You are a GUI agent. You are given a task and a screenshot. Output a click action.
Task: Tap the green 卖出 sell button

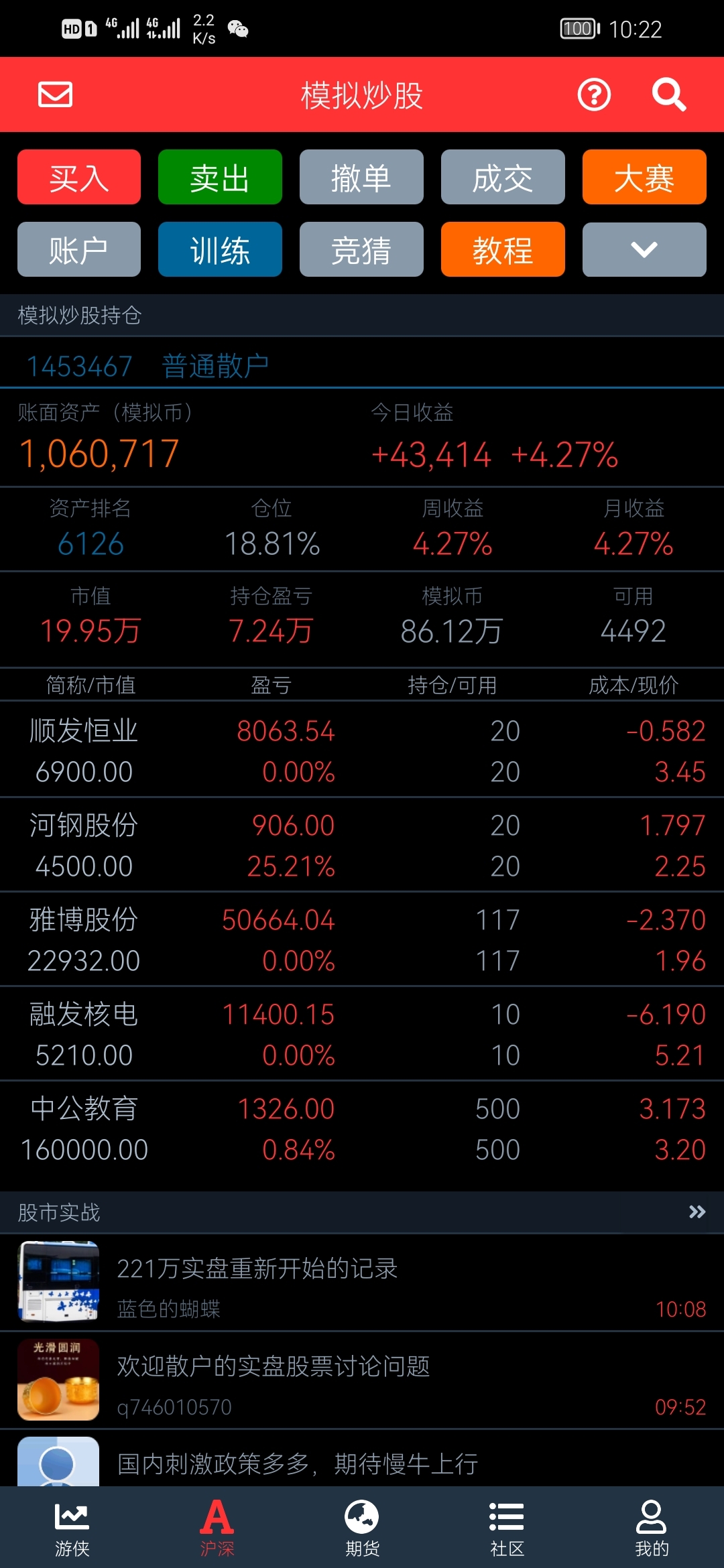point(220,178)
